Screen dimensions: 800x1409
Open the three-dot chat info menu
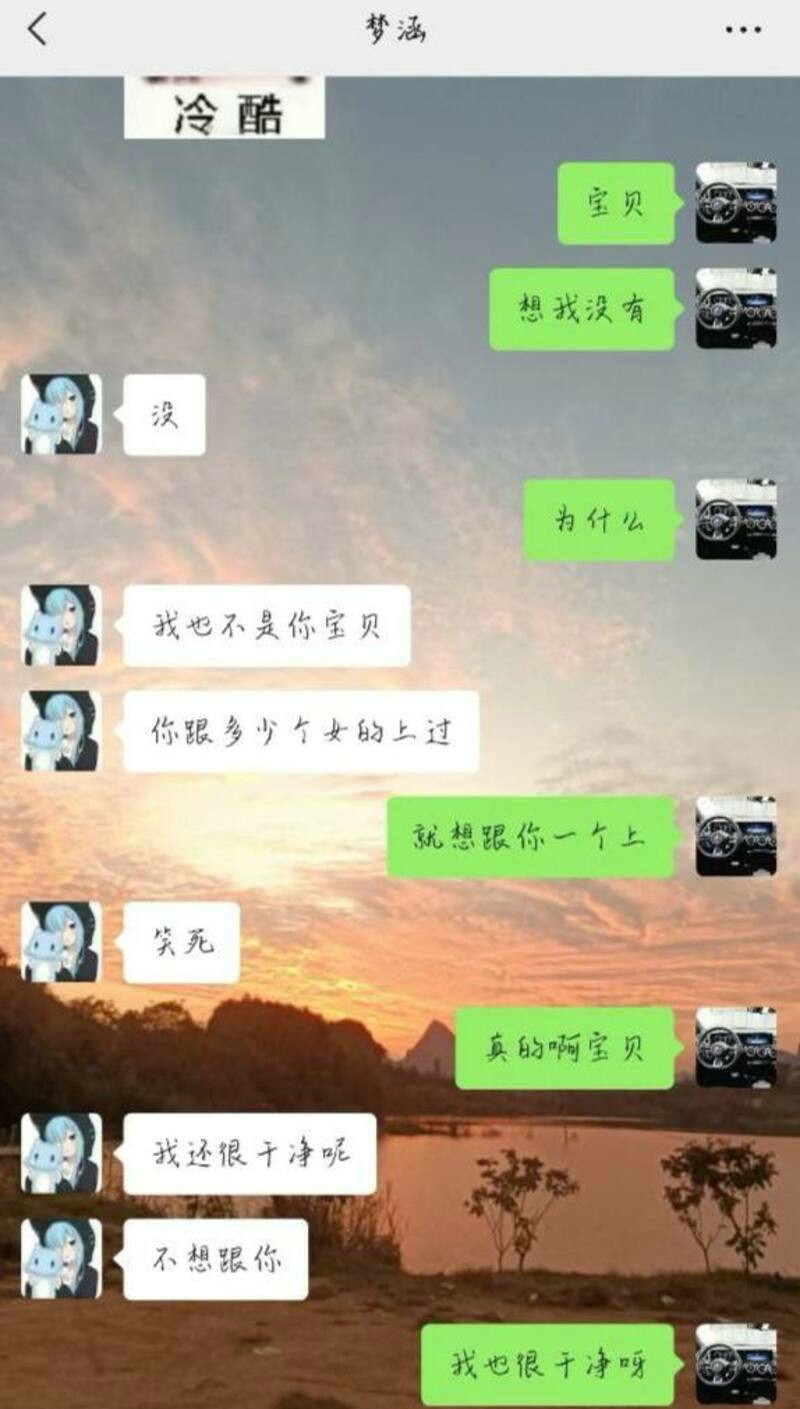tap(742, 30)
